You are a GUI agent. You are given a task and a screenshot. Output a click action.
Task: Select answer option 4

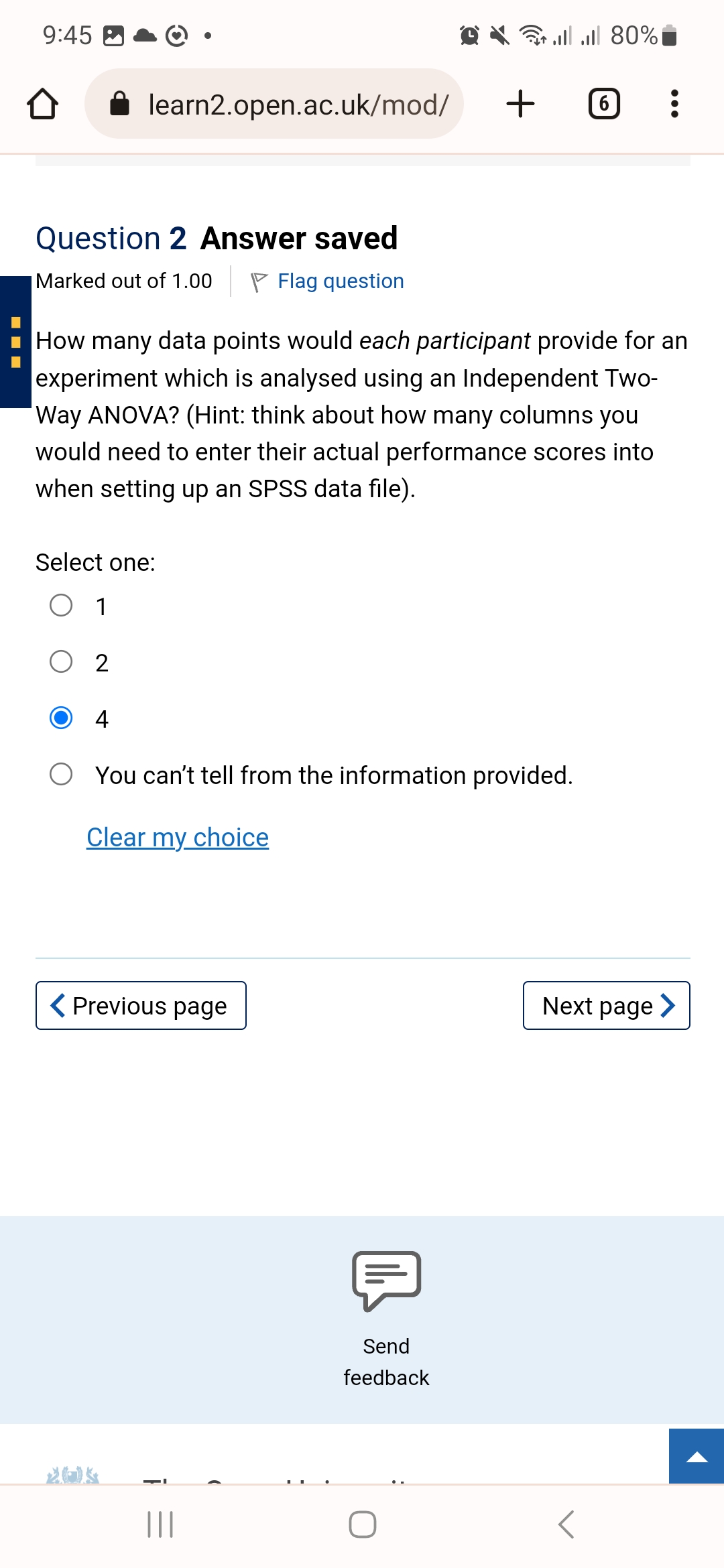point(61,718)
